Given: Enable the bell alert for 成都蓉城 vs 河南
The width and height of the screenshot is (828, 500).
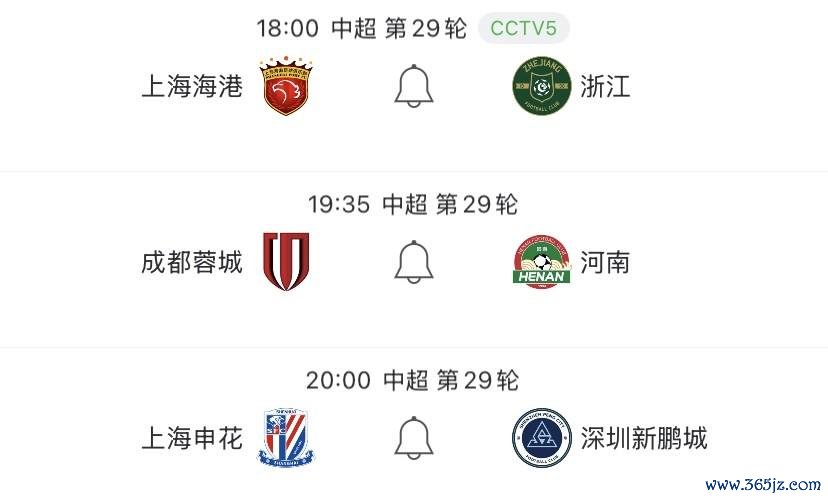Looking at the screenshot, I should [413, 263].
